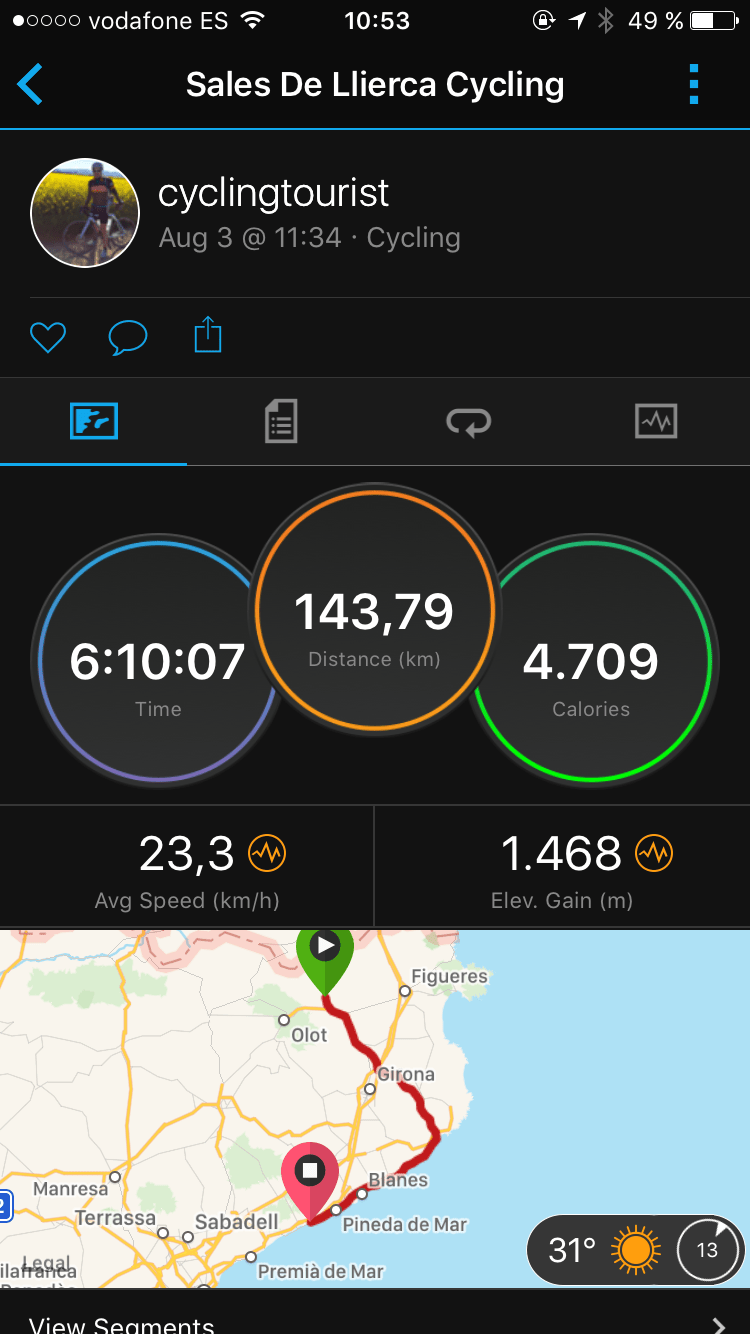This screenshot has height=1334, width=750.
Task: Like this cycling activity
Action: [x=47, y=337]
